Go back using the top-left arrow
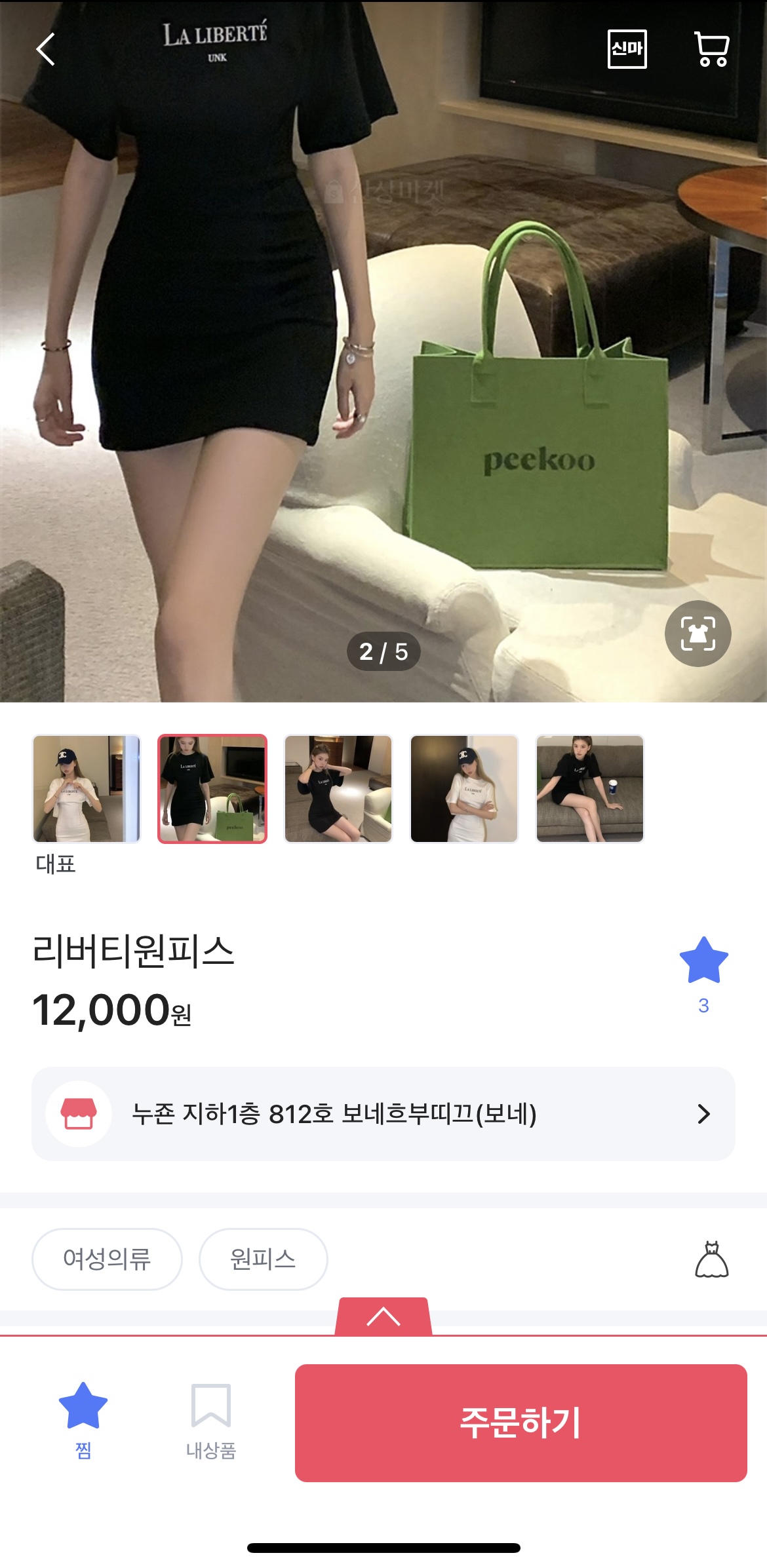 [45, 49]
